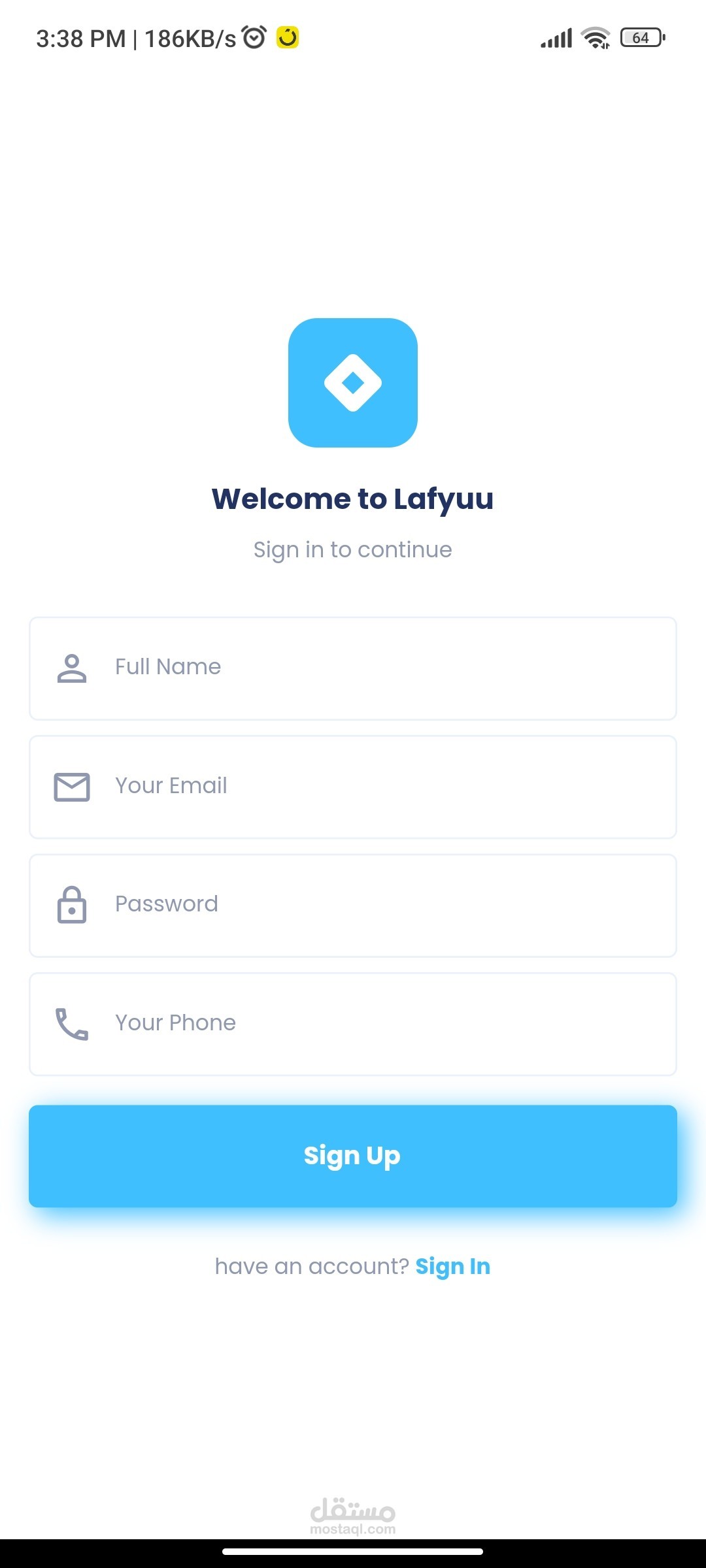Enter the Your Phone field
Screen dimensions: 706x1568
point(353,1024)
